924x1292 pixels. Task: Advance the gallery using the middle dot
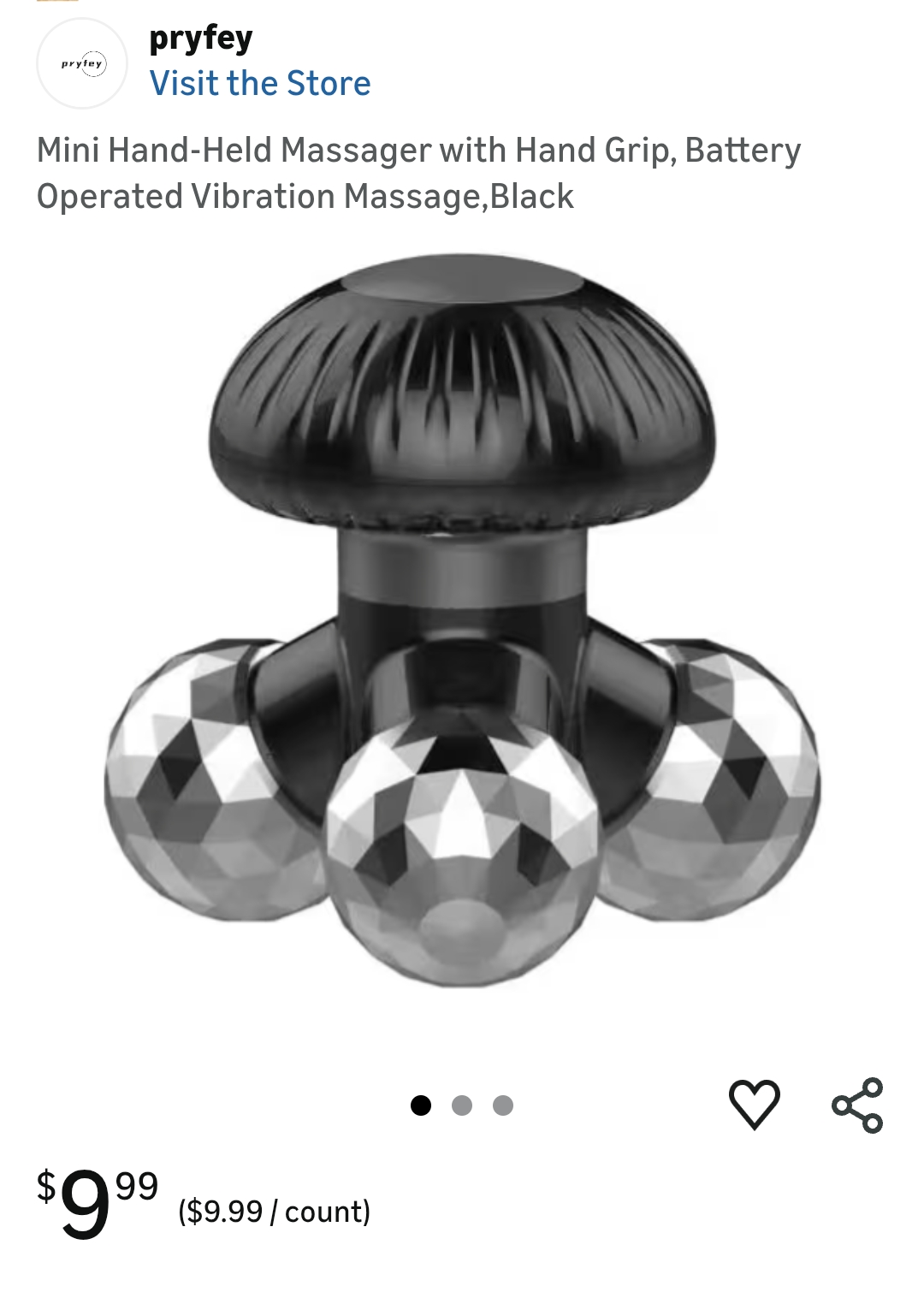[463, 1104]
